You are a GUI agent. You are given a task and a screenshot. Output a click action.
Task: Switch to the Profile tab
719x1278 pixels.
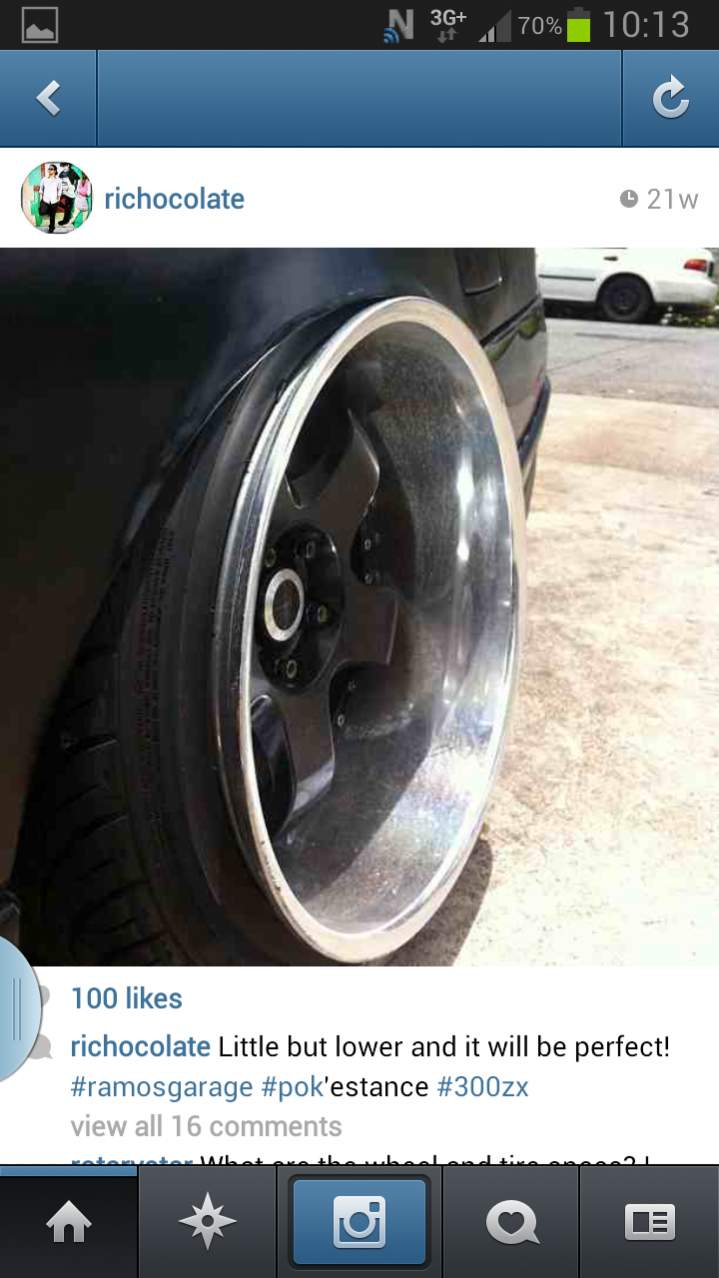(649, 1222)
